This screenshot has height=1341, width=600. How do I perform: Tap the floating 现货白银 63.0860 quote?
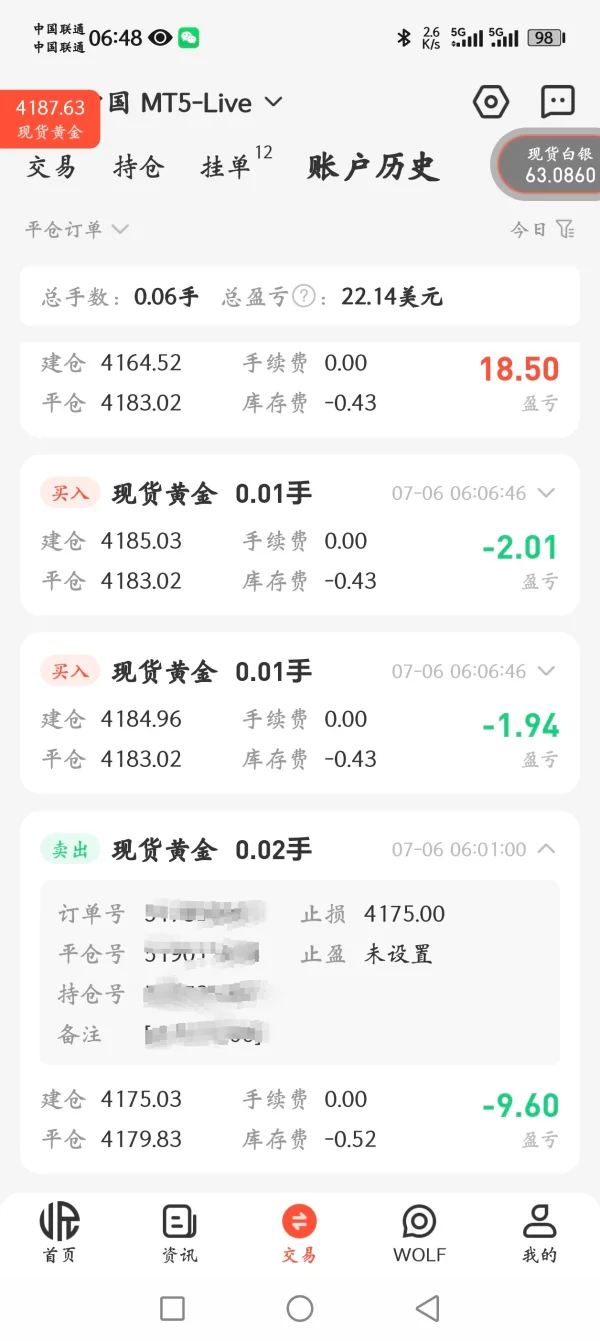(550, 165)
